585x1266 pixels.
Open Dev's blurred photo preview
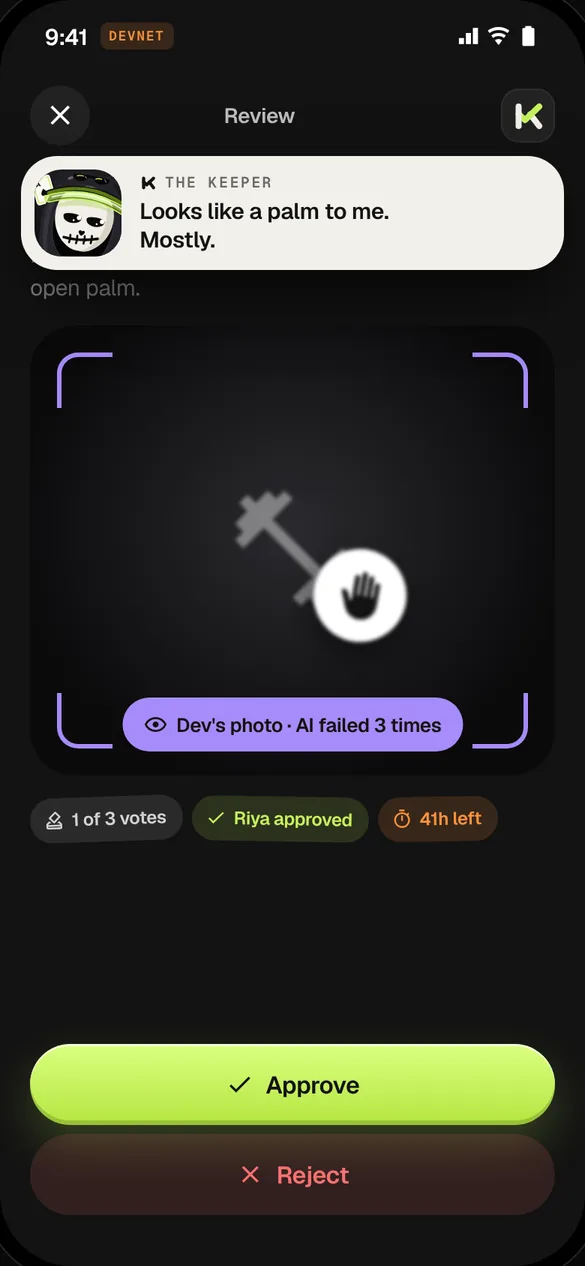pos(292,550)
